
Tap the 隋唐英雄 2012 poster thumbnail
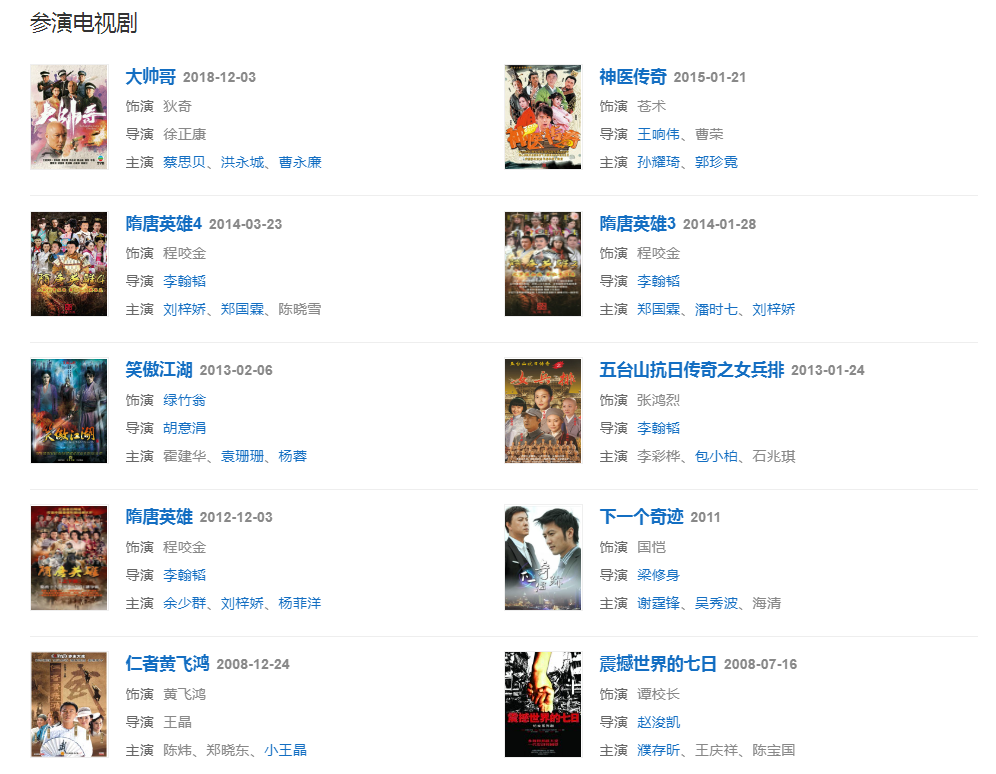coord(69,558)
